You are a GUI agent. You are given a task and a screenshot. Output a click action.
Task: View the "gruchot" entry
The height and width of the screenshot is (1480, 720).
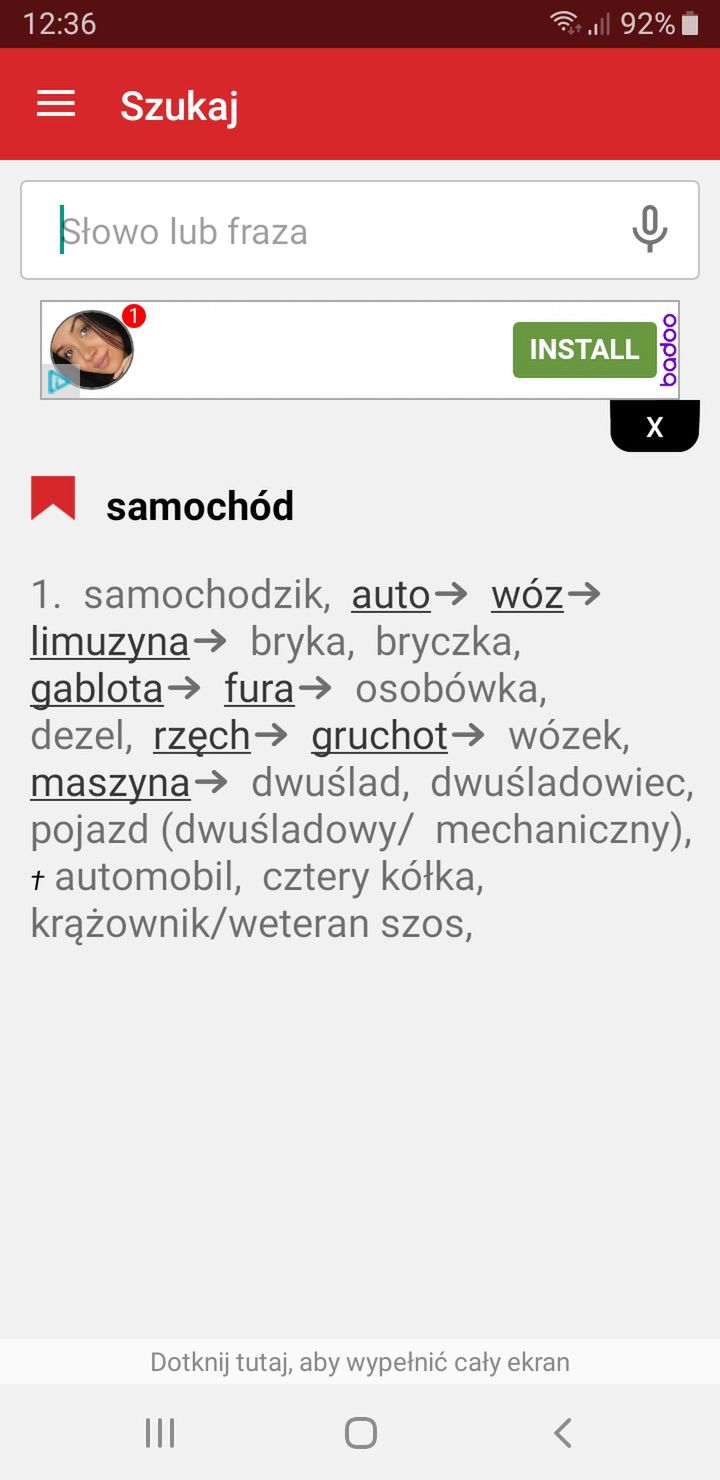(380, 736)
